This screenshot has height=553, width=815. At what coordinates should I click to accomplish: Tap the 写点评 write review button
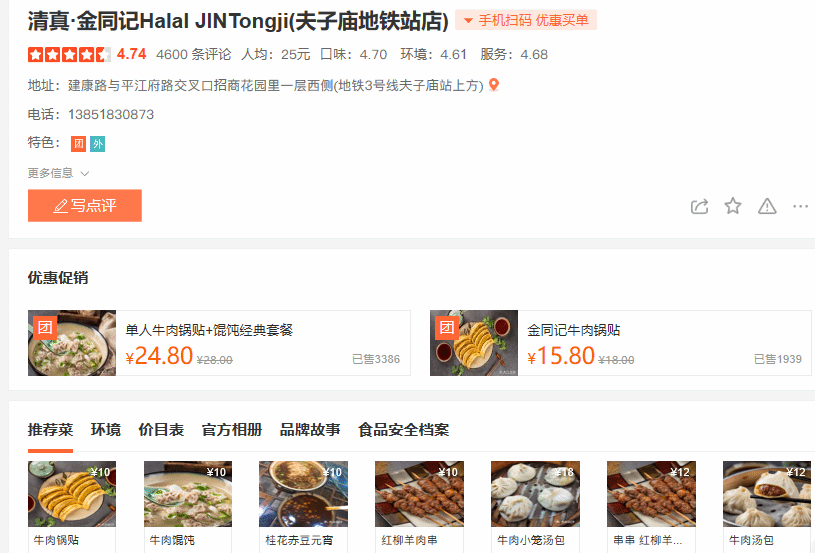85,206
